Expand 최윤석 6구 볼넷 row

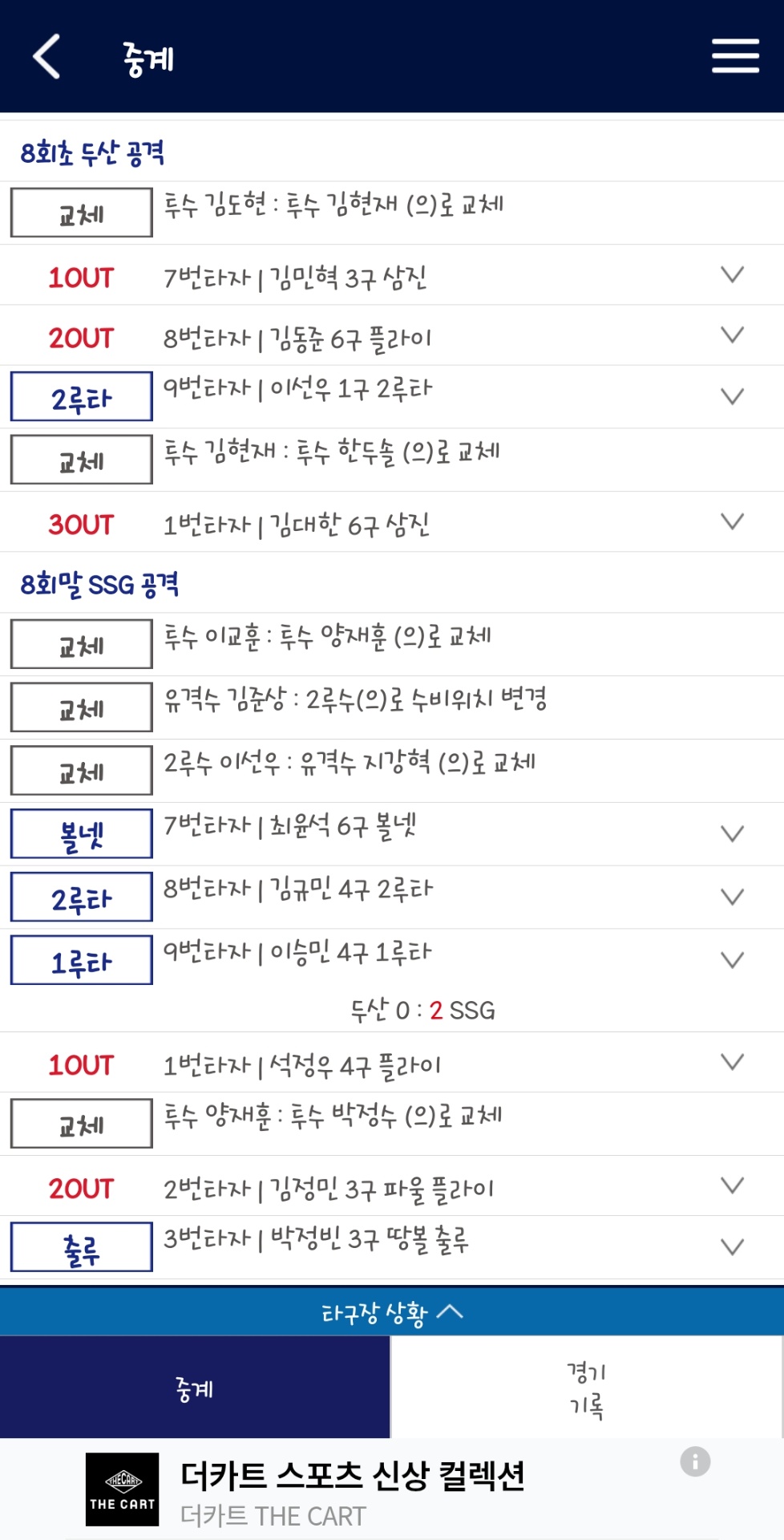click(732, 834)
